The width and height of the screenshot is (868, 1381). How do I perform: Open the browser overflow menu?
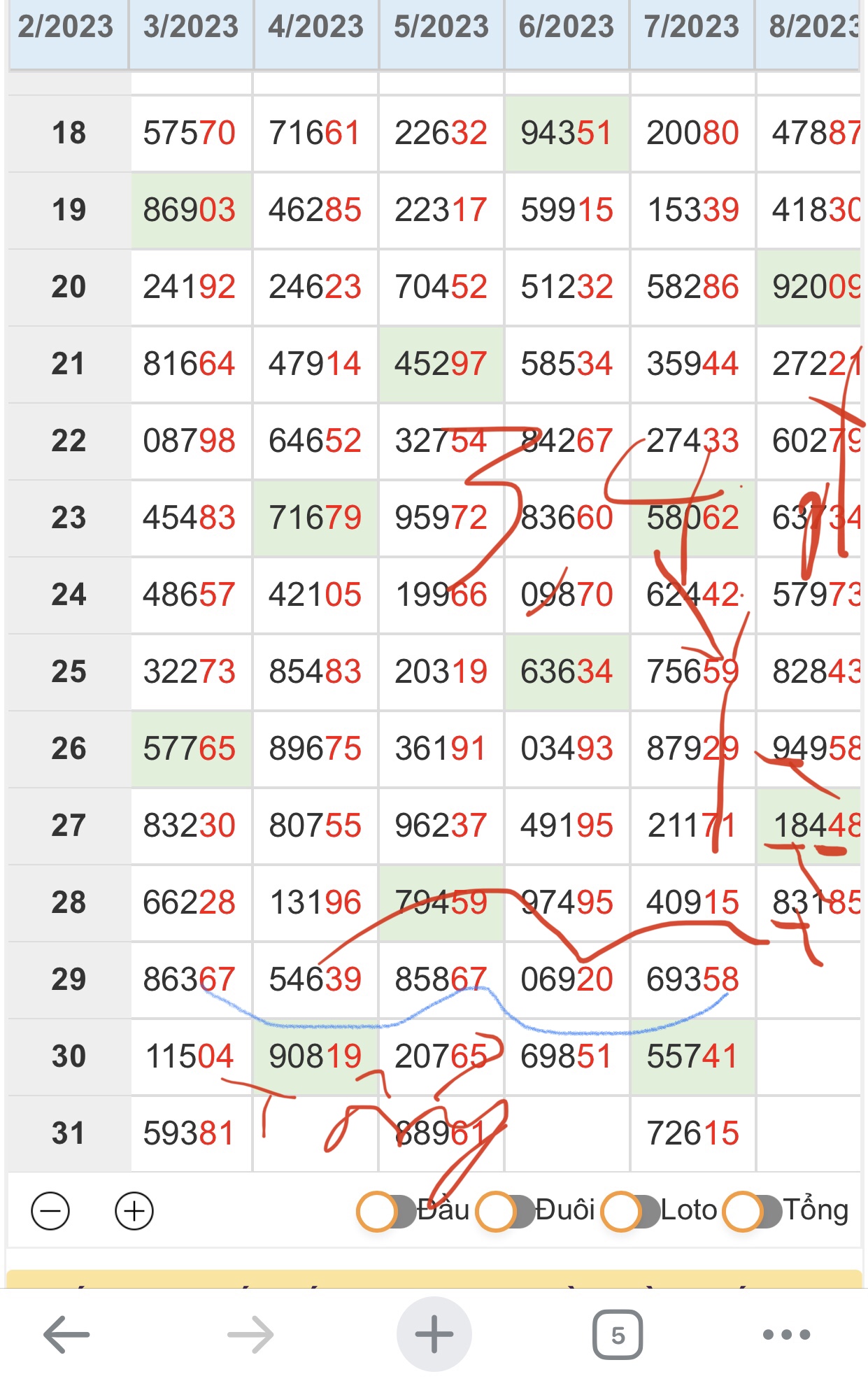click(787, 1335)
